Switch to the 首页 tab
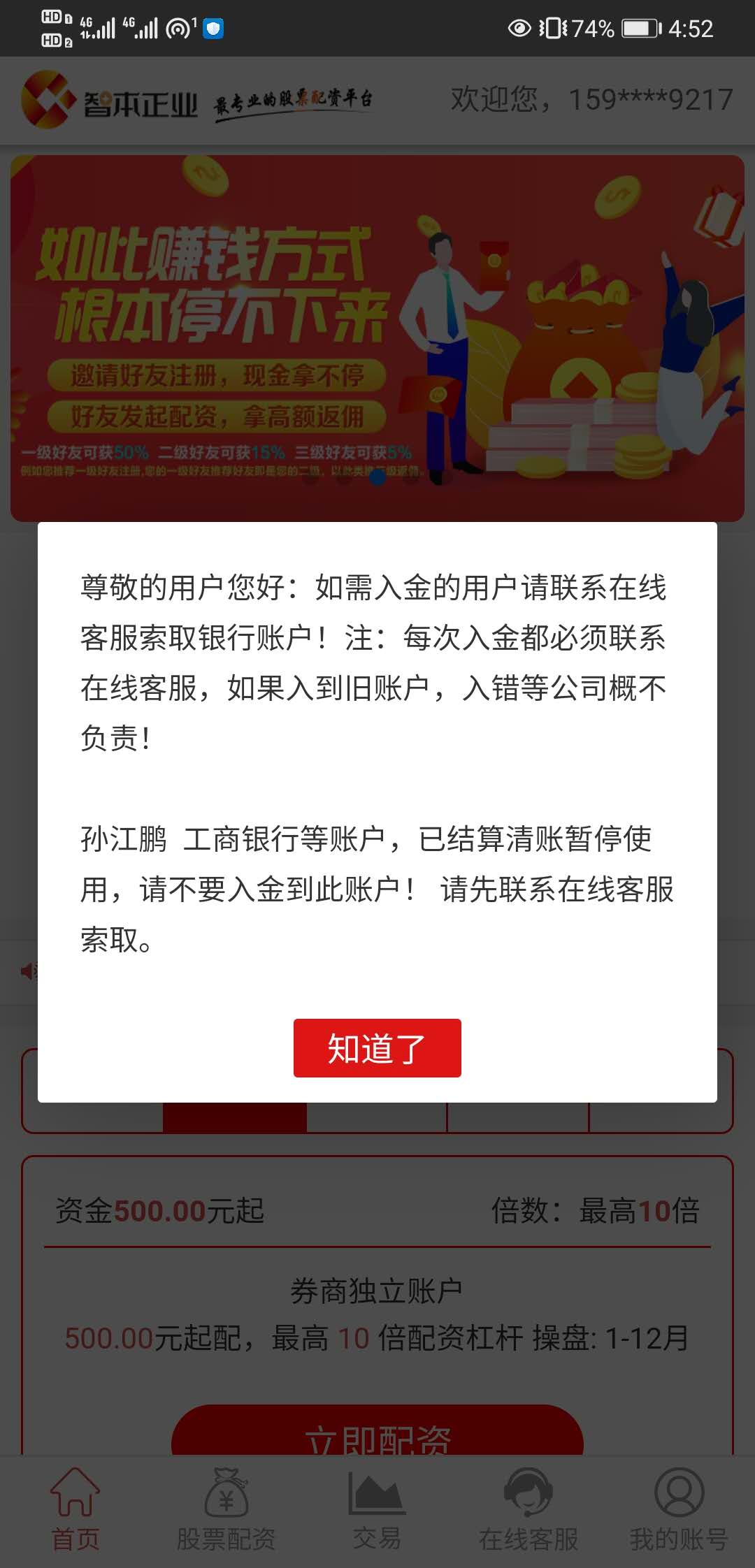Viewport: 755px width, 1568px height. 75,1509
